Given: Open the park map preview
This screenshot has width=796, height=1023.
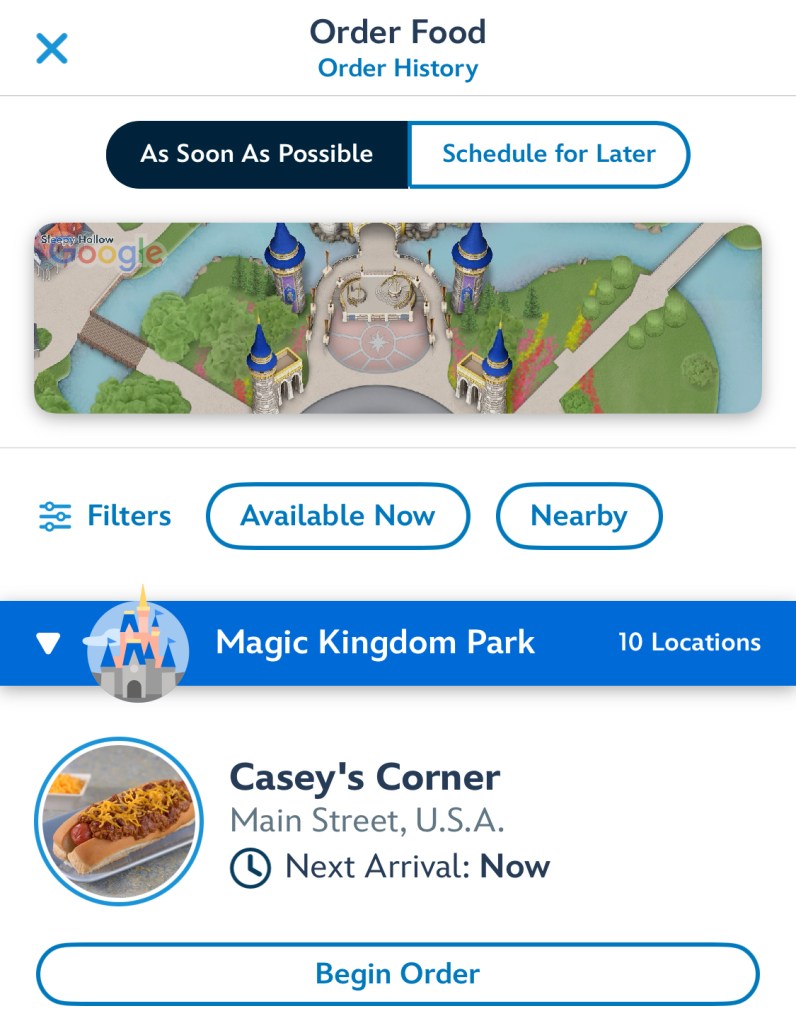Looking at the screenshot, I should [397, 318].
